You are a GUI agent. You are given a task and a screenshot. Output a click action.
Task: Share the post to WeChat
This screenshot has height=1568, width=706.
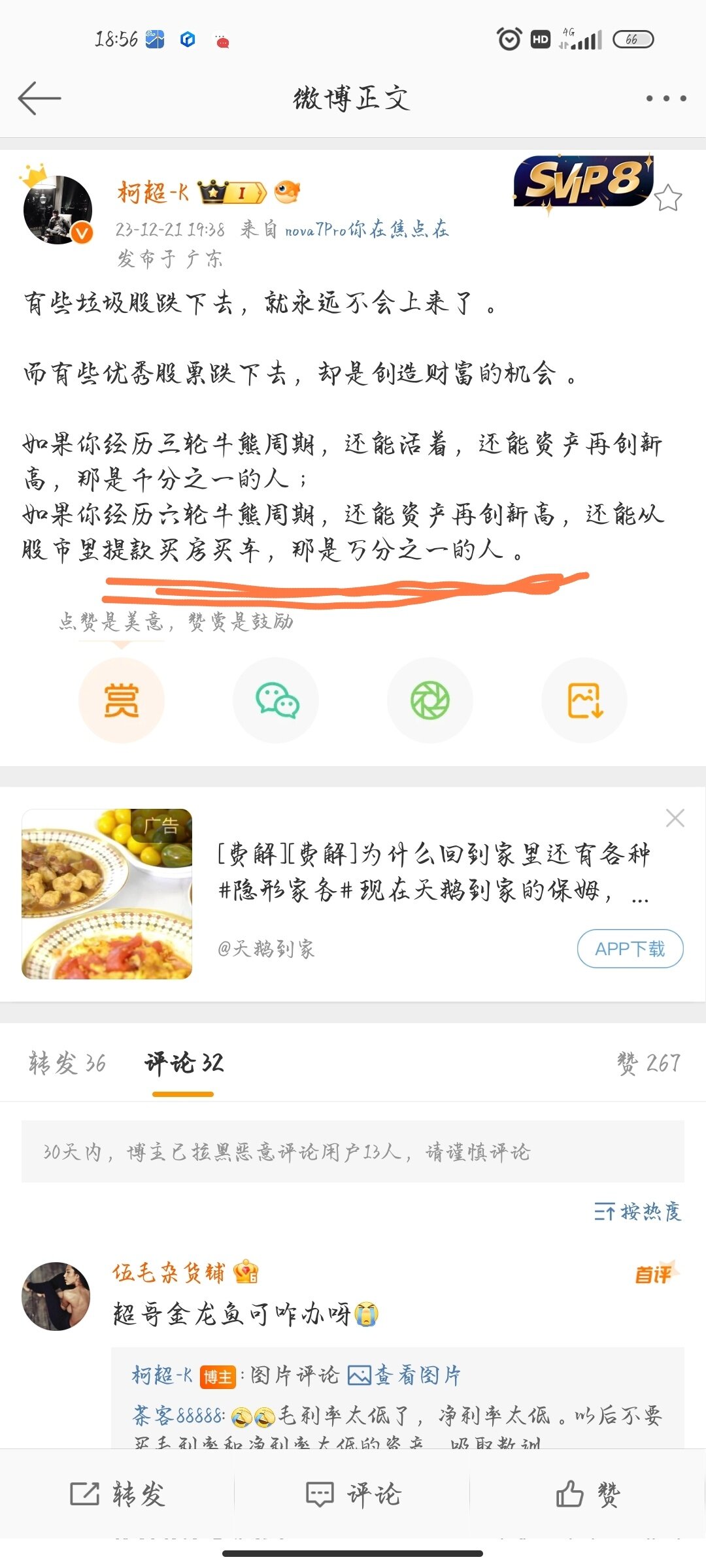click(x=277, y=700)
